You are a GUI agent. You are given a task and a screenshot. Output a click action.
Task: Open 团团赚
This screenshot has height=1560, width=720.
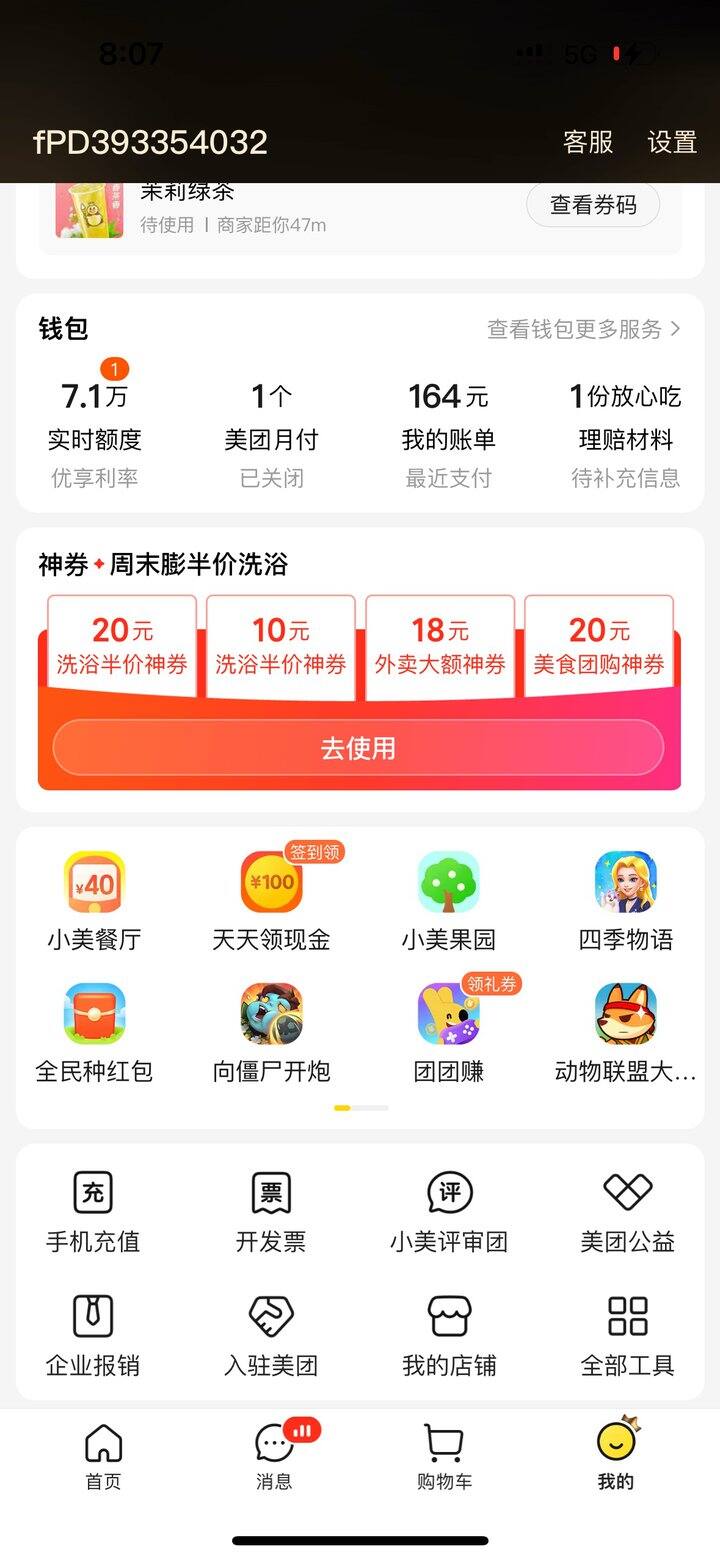[448, 1032]
